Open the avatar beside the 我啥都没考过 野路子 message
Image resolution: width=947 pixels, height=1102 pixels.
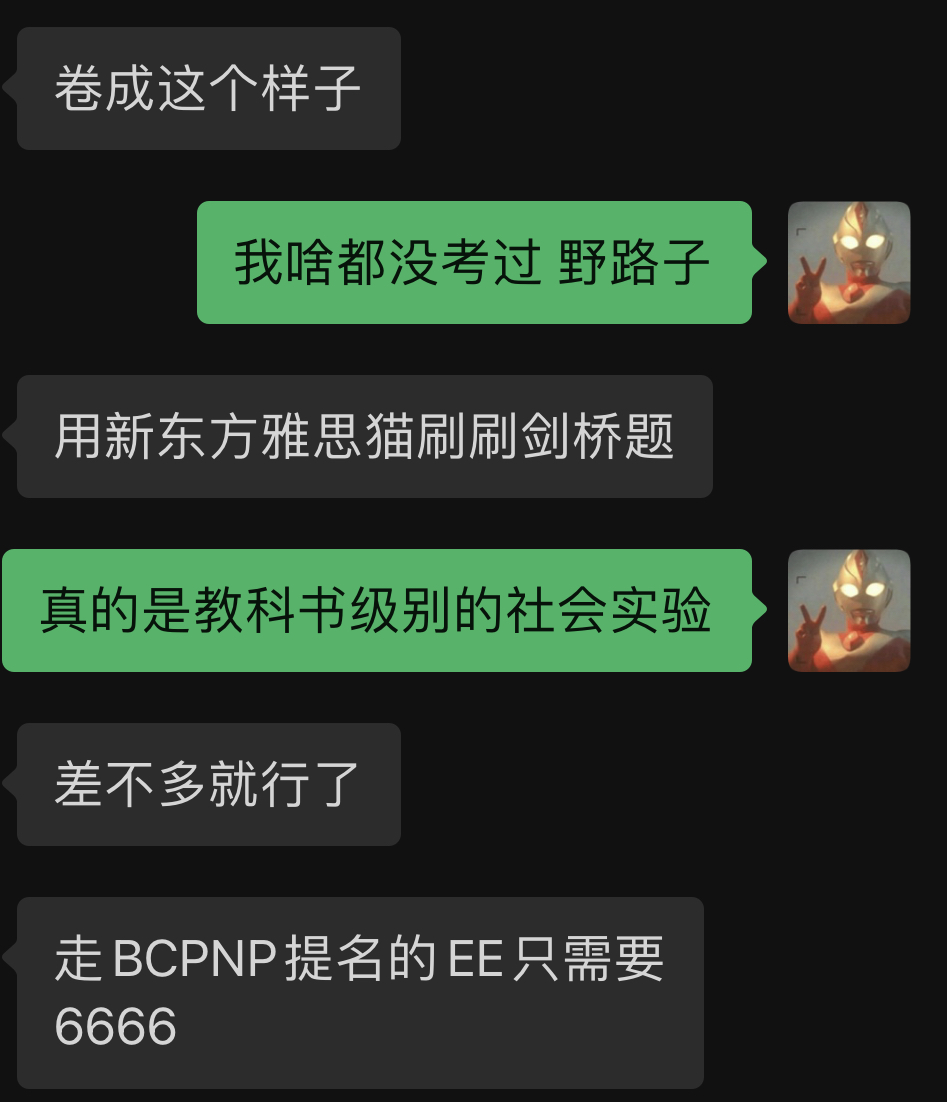coord(849,263)
